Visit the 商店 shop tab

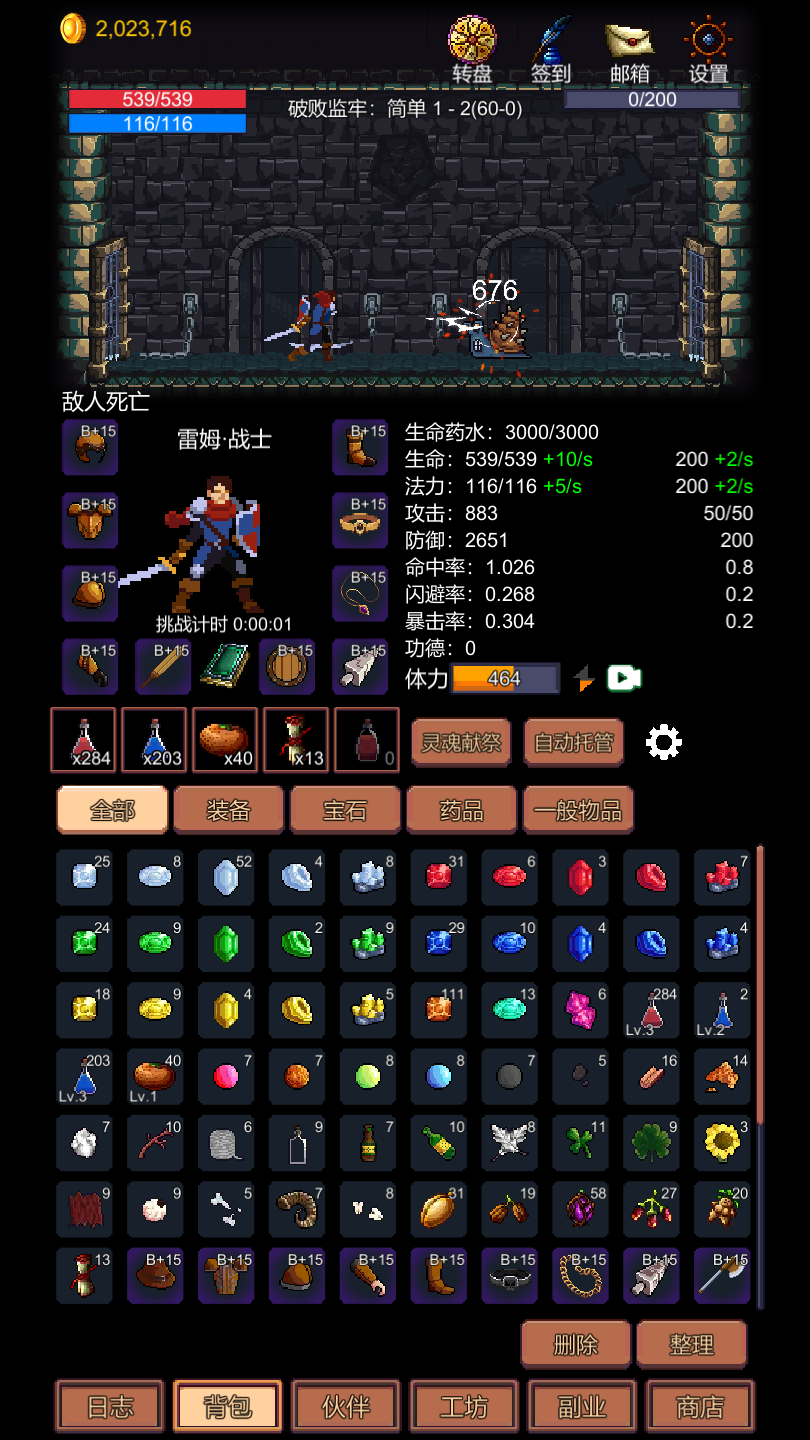coord(700,1407)
